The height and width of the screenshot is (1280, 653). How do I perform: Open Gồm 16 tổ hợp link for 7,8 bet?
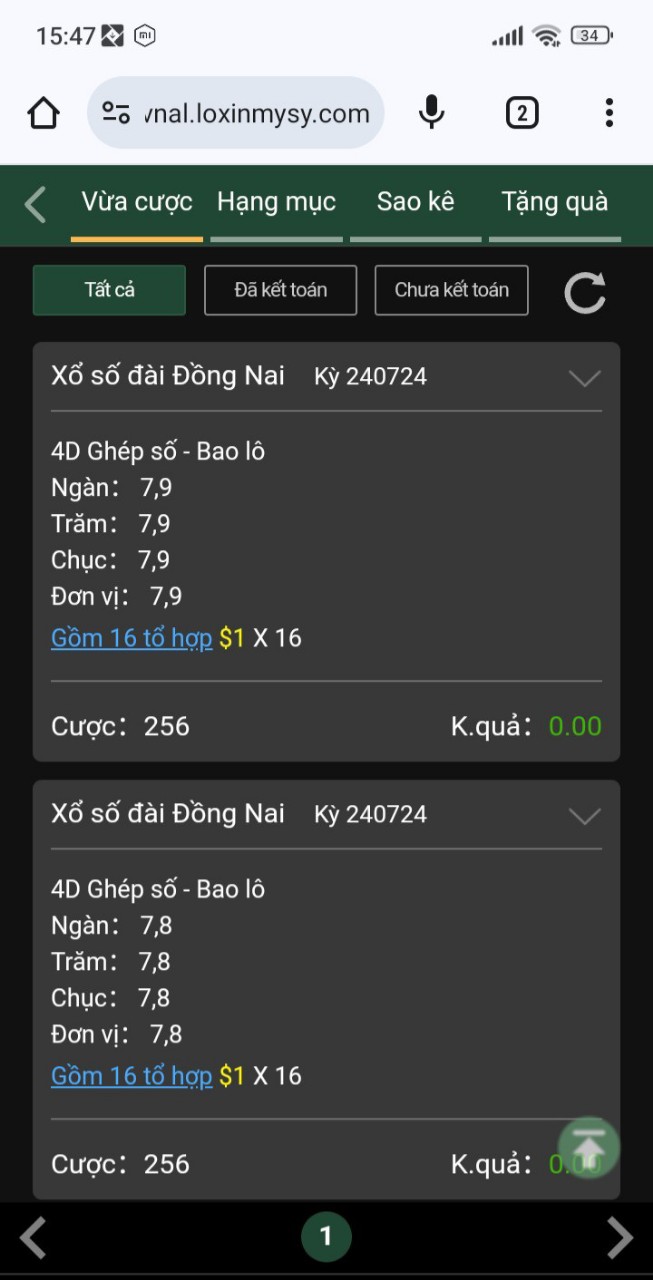[x=132, y=1076]
